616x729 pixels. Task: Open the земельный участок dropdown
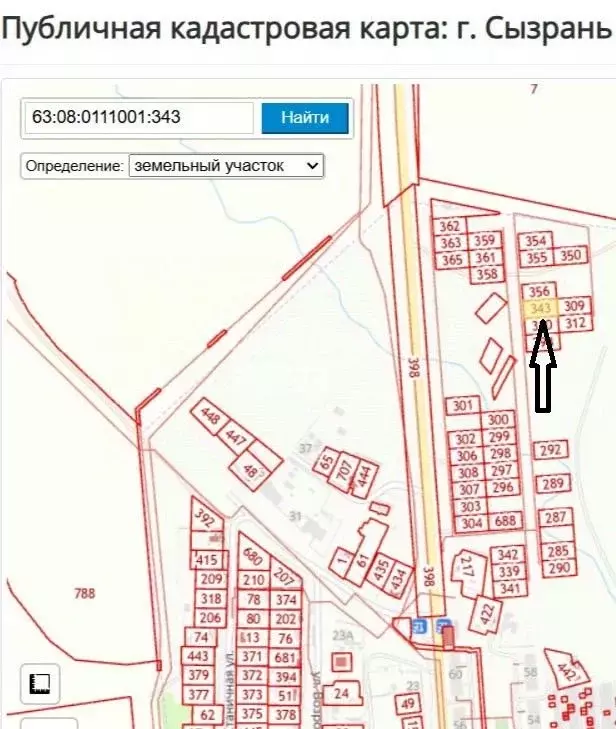coord(227,166)
